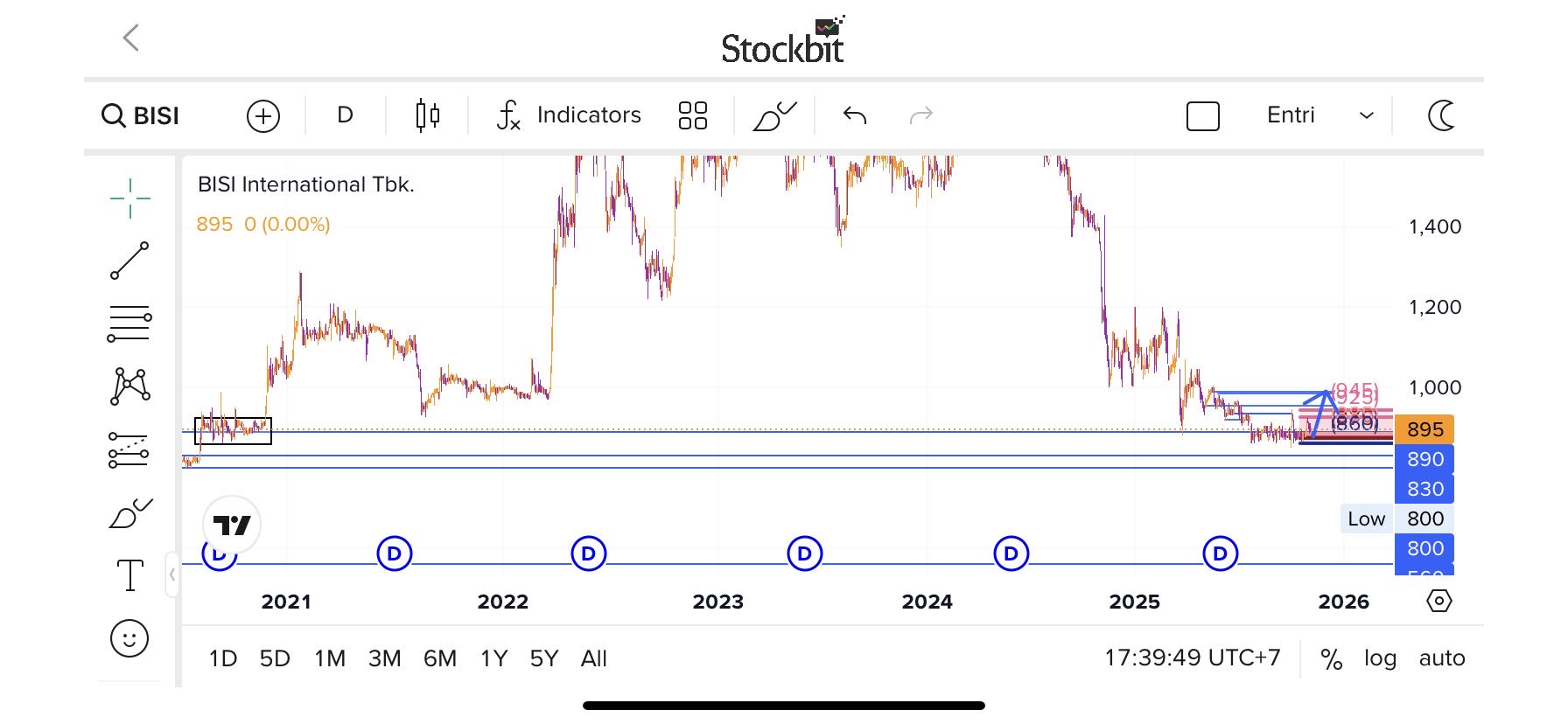Undo the last chart action
Screen dimensions: 1568x724
click(855, 115)
